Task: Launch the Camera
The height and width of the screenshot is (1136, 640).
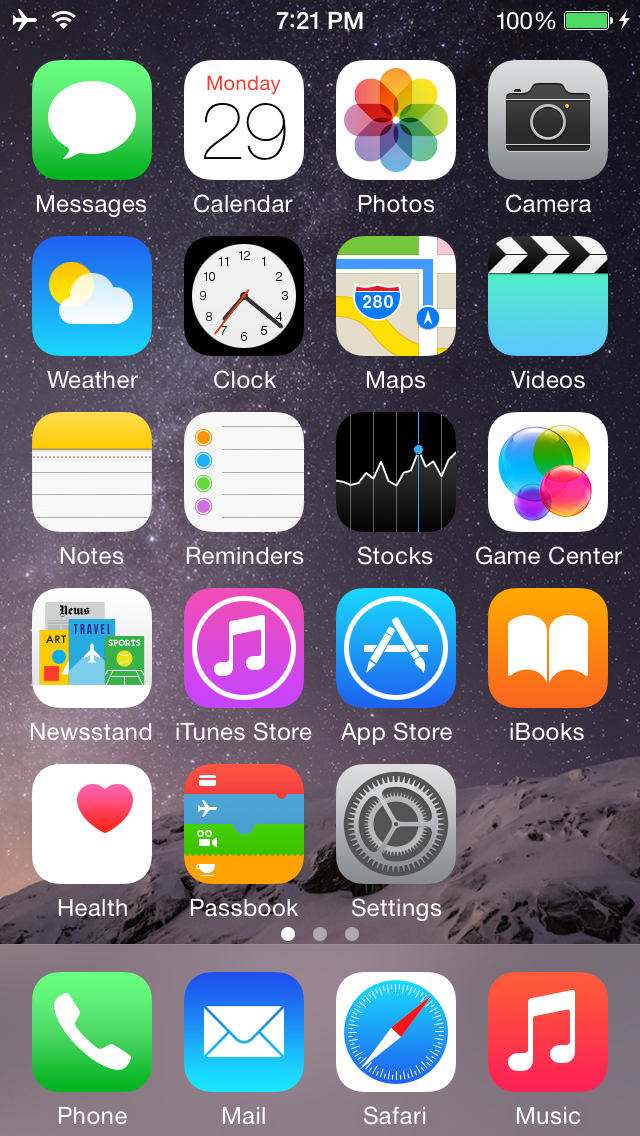Action: [x=548, y=120]
